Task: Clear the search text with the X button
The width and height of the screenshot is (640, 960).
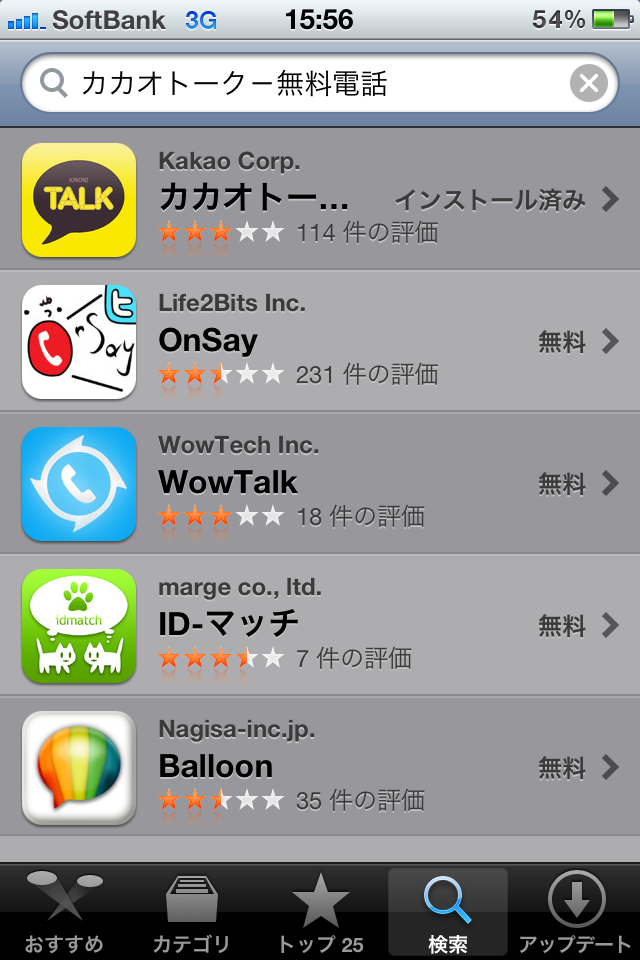Action: pos(589,84)
